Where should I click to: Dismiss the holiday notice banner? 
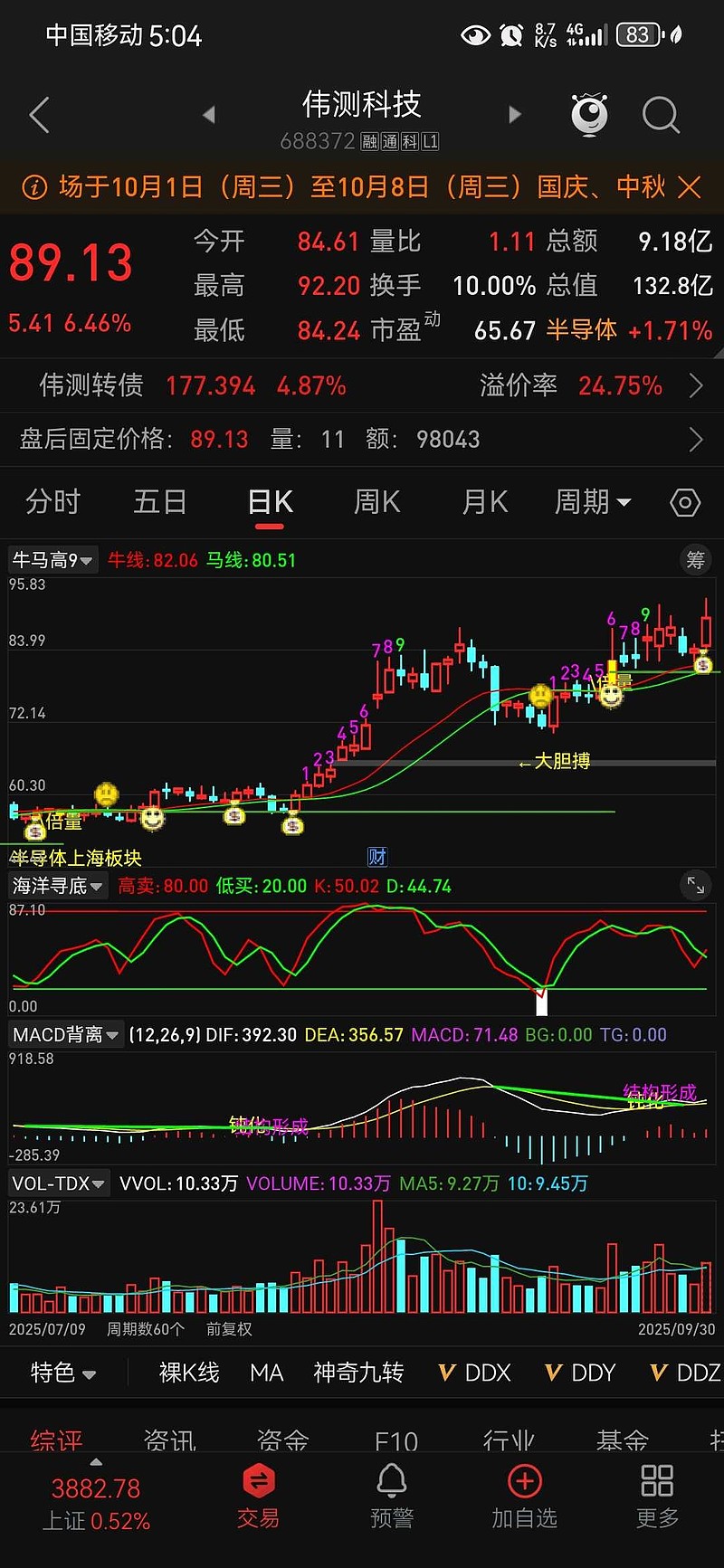click(690, 187)
